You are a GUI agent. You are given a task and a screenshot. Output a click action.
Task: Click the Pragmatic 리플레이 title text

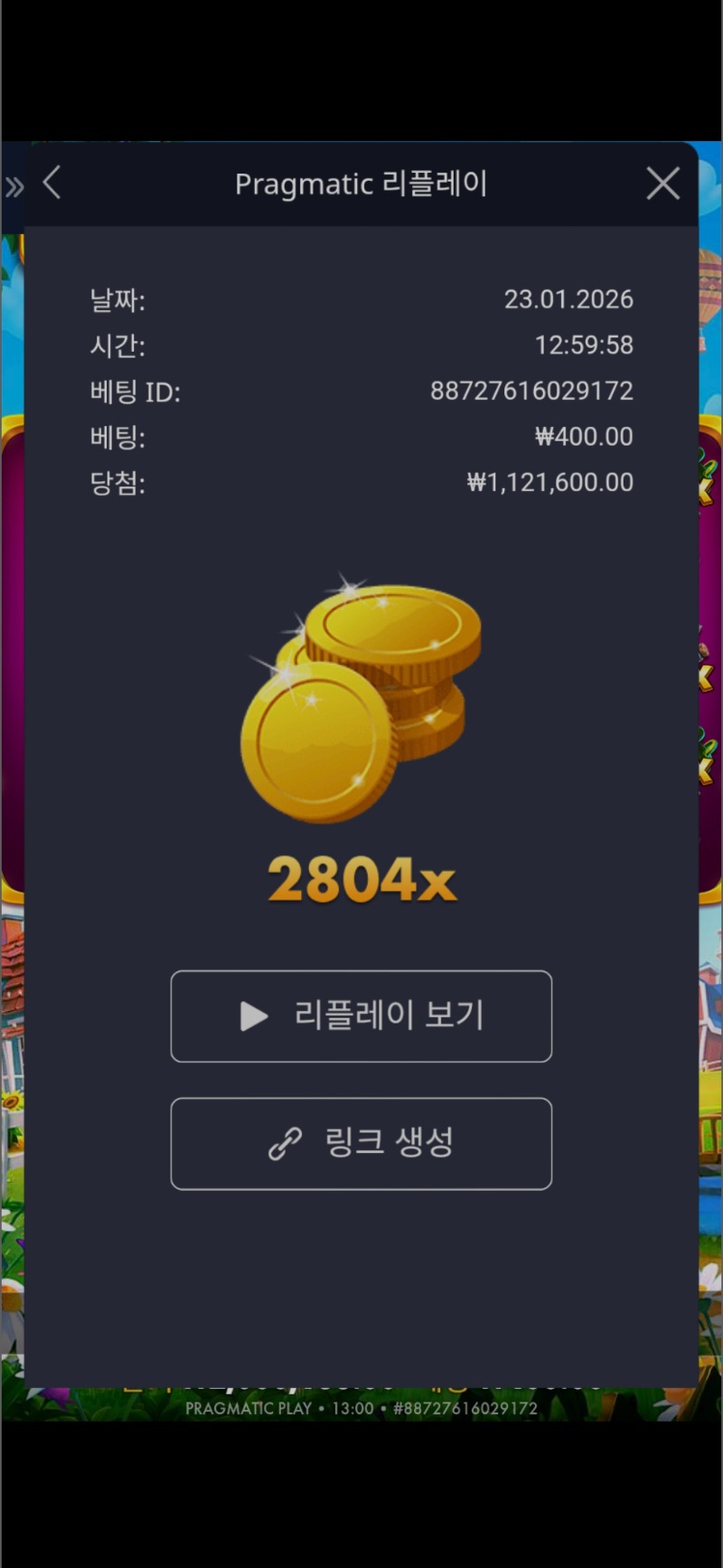pyautogui.click(x=361, y=184)
